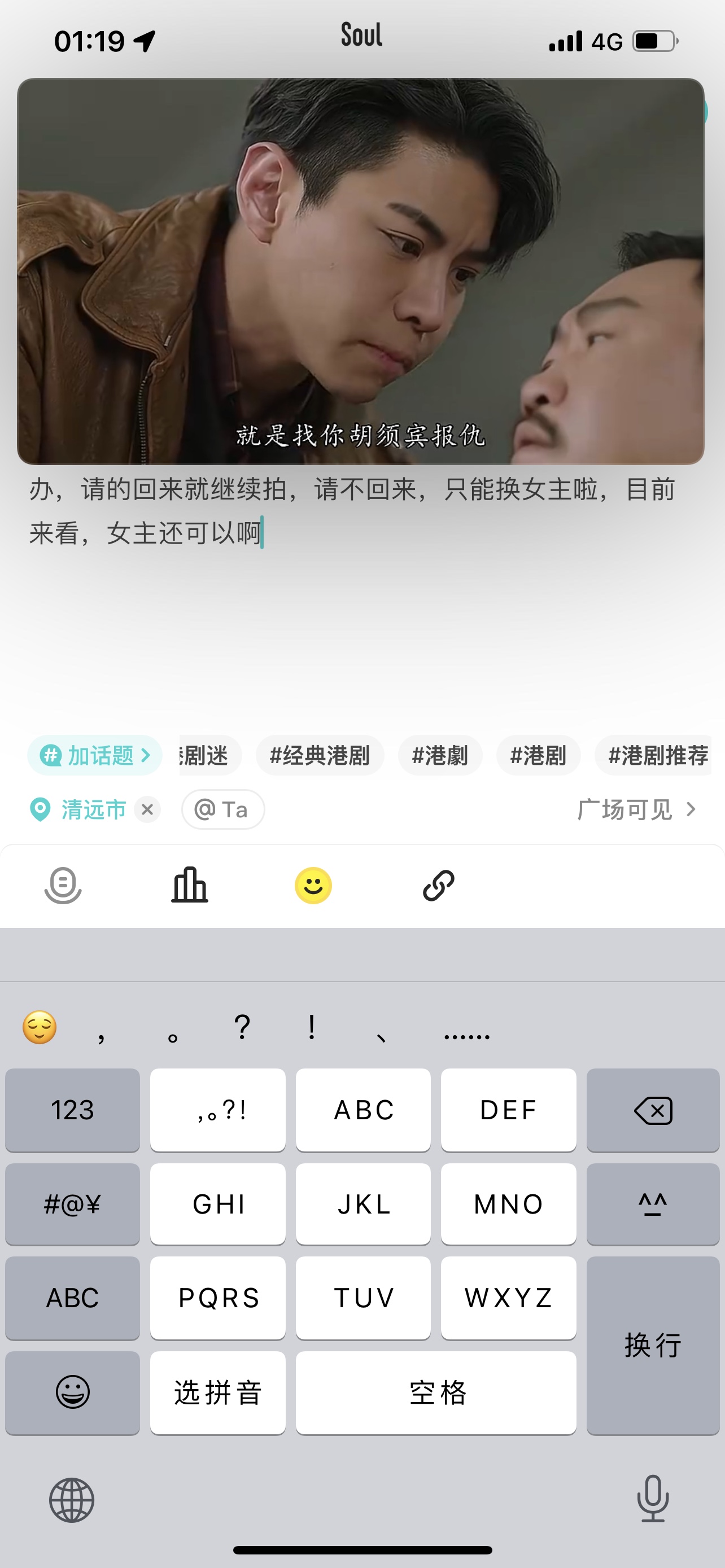Open the attached video thumbnail
This screenshot has width=725, height=1568.
[x=360, y=271]
